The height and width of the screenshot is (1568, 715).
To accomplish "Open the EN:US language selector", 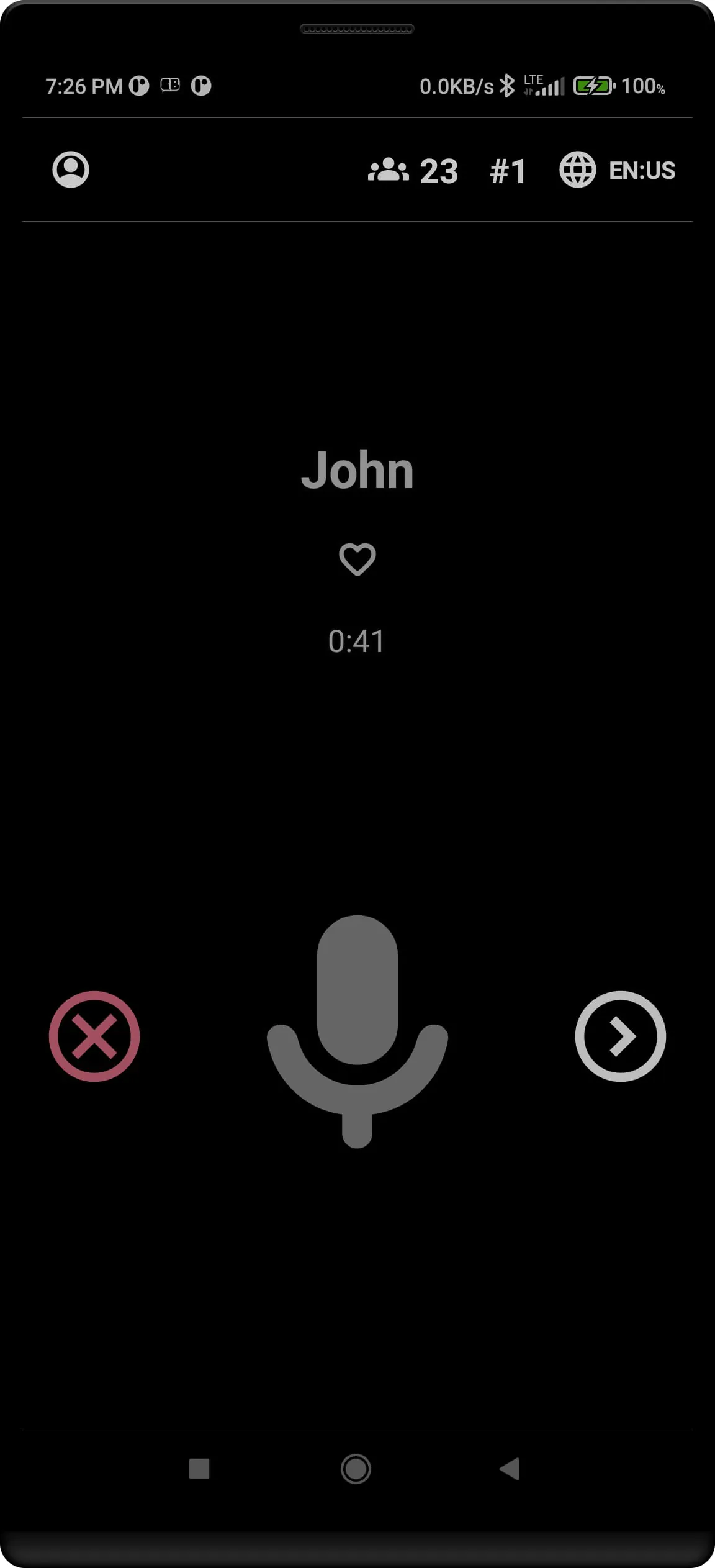I will click(641, 171).
